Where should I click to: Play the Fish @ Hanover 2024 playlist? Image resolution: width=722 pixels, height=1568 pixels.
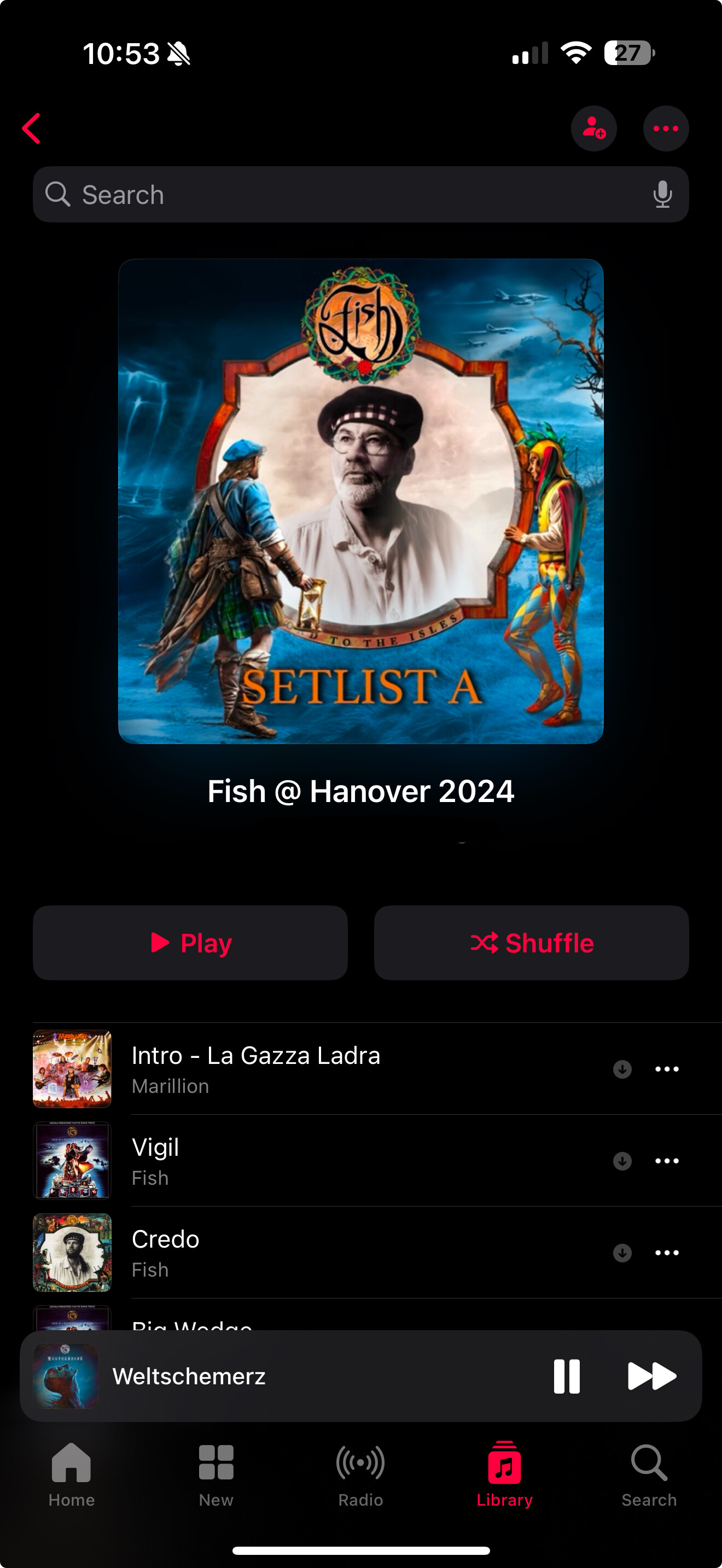[190, 943]
